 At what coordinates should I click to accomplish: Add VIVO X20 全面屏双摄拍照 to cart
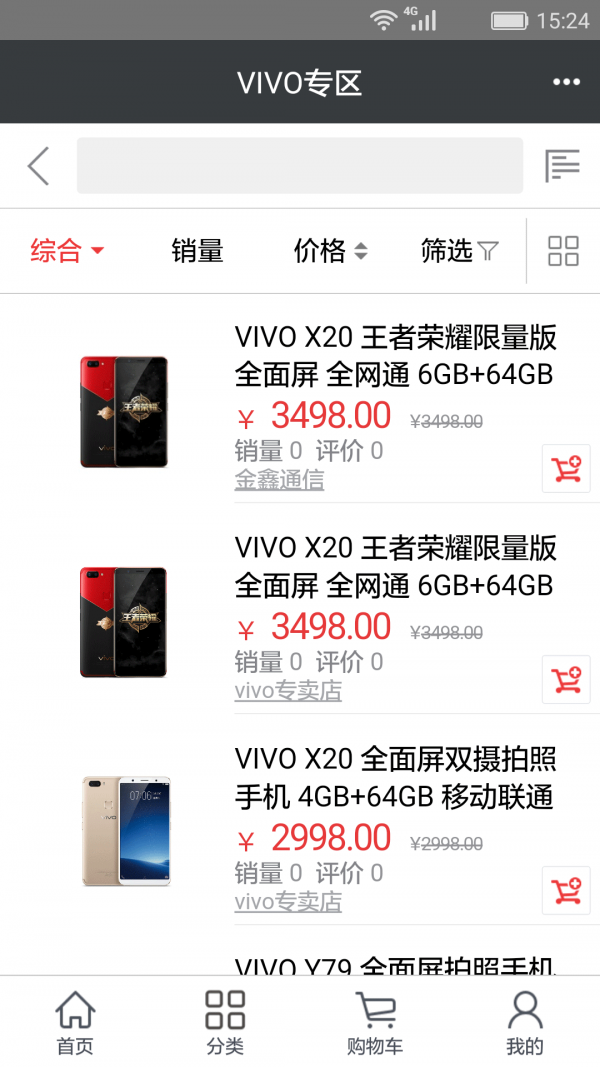pos(566,890)
